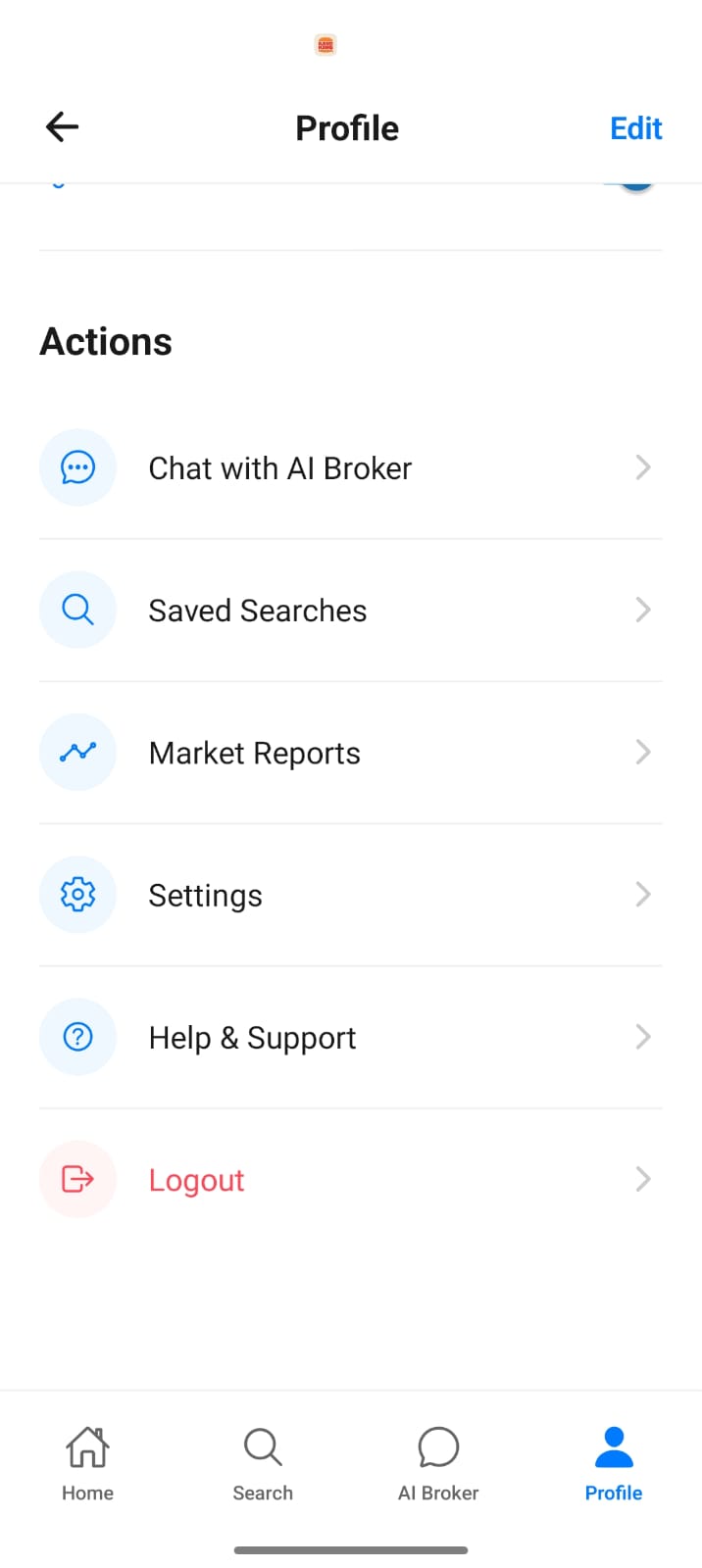Image resolution: width=702 pixels, height=1568 pixels.
Task: Open Chat with AI Broker
Action: 350,468
